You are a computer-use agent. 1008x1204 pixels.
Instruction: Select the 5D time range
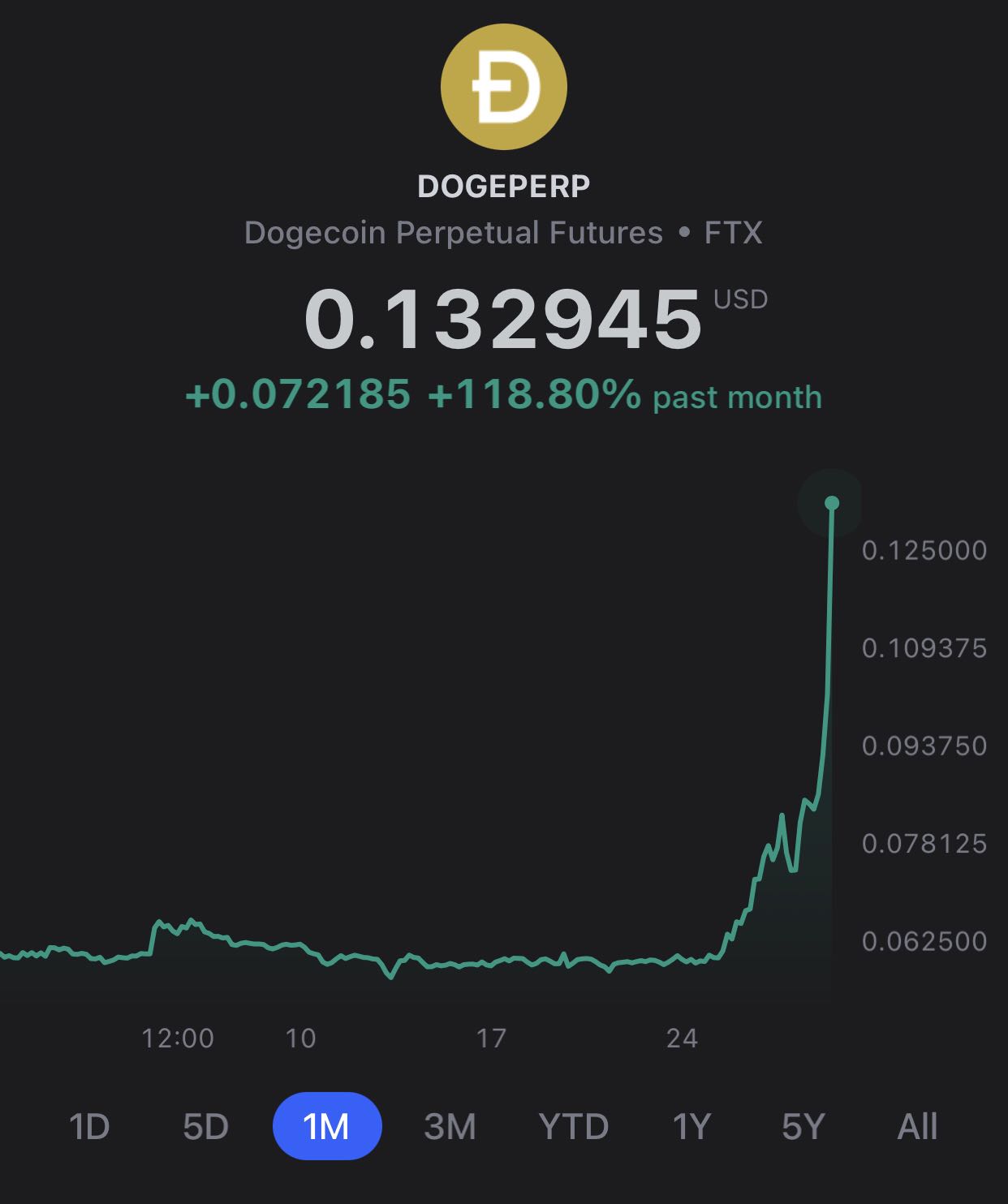pyautogui.click(x=205, y=1126)
